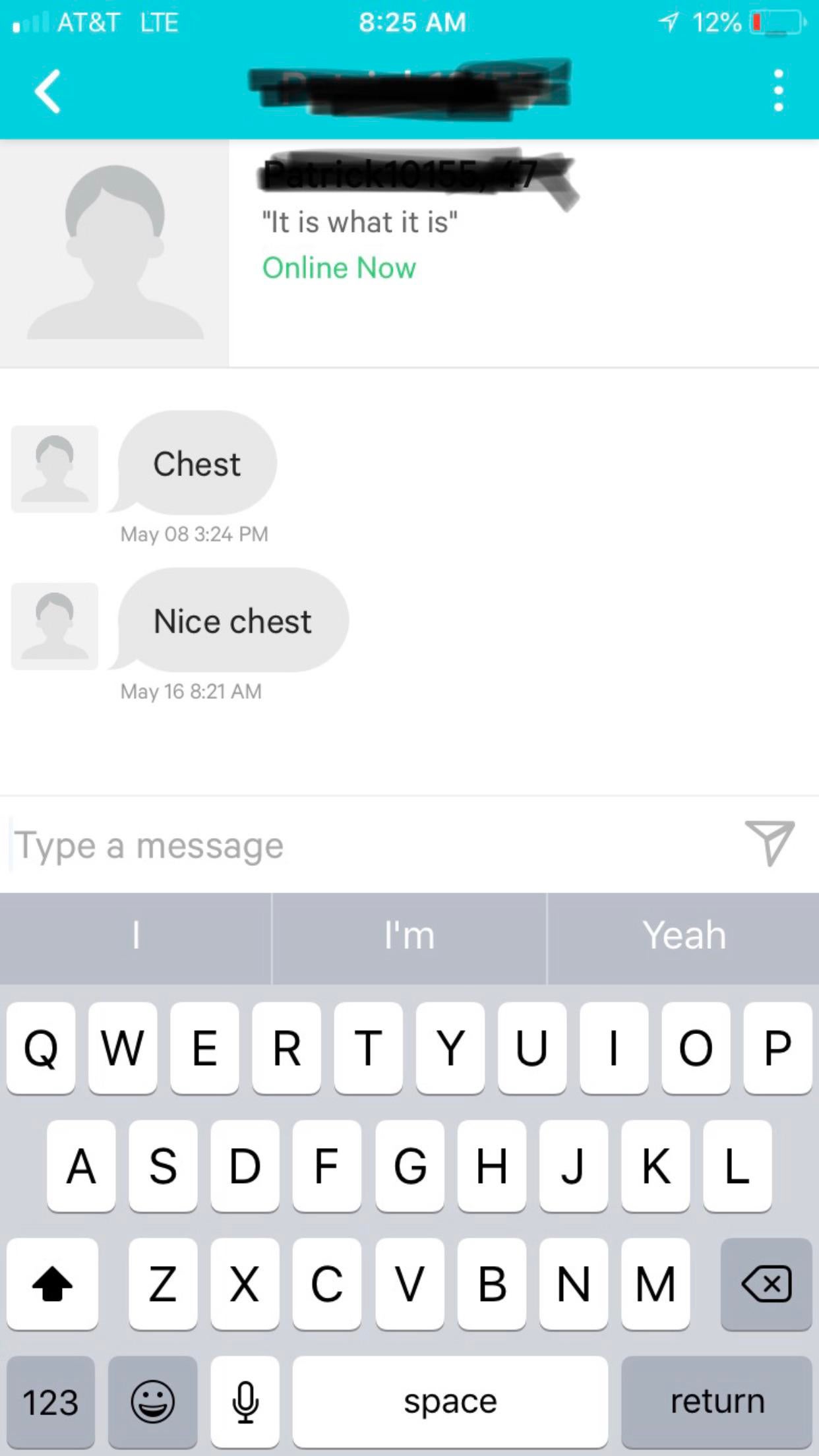Screen dimensions: 819x1456
Task: Open avatar beside the "Chest" message
Action: click(55, 469)
